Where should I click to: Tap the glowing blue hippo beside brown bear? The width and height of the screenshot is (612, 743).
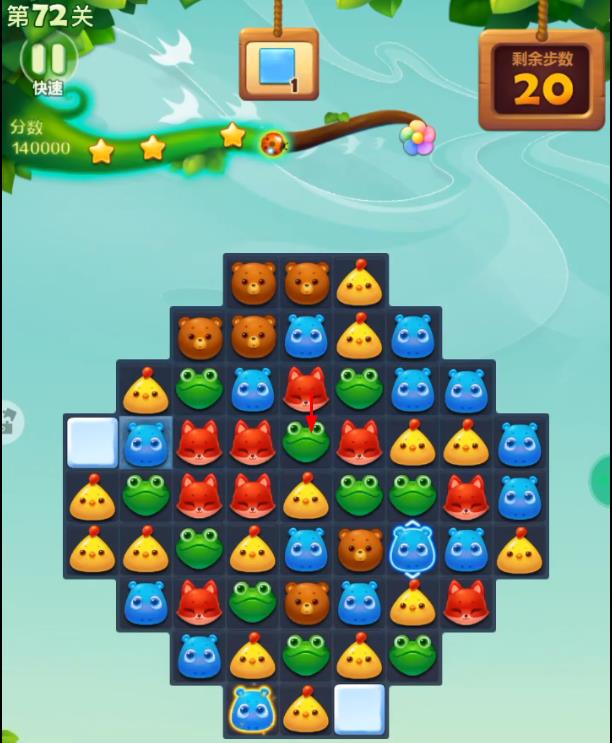[413, 549]
